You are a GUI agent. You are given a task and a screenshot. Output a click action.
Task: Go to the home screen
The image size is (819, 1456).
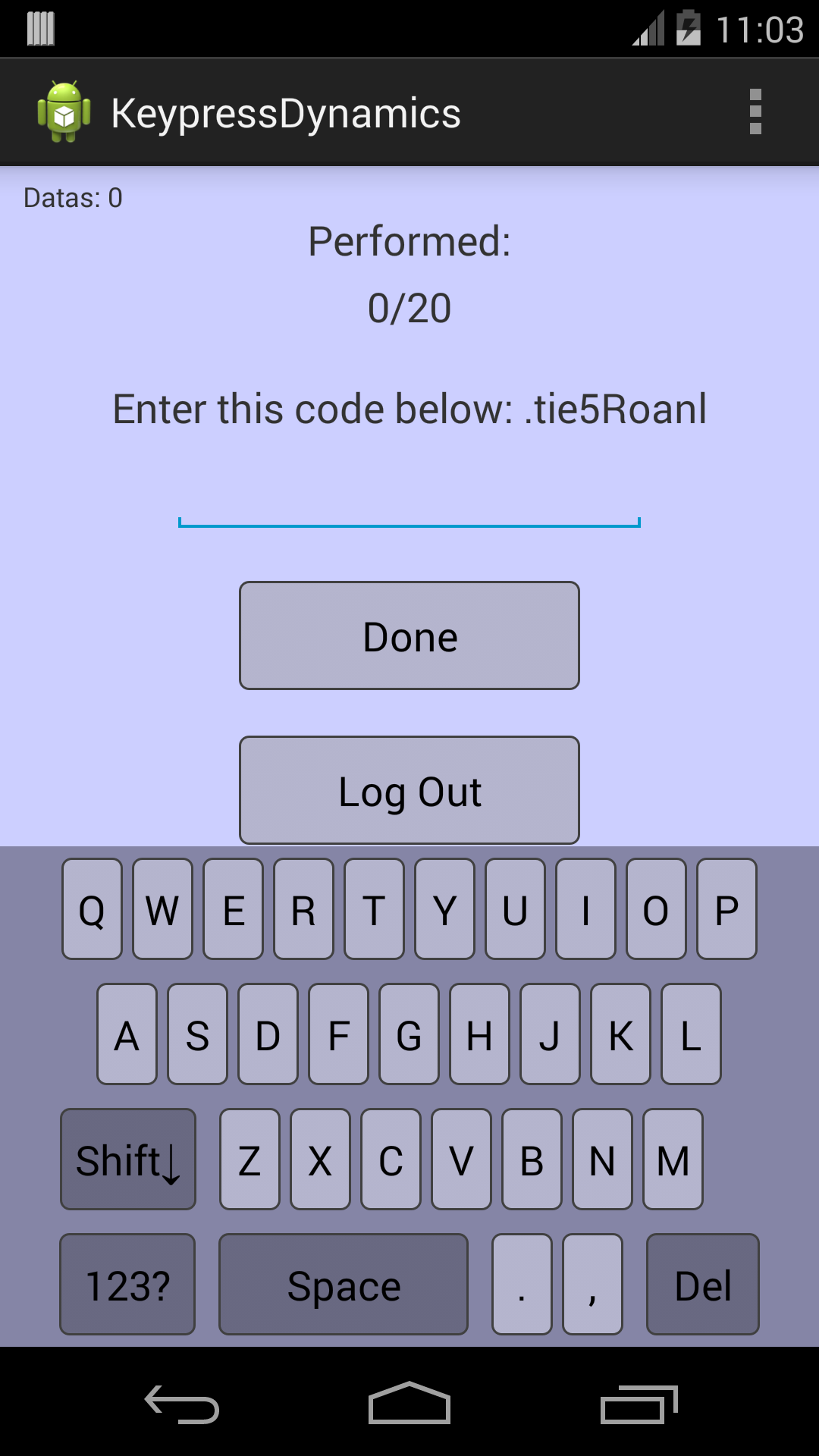tap(409, 1404)
